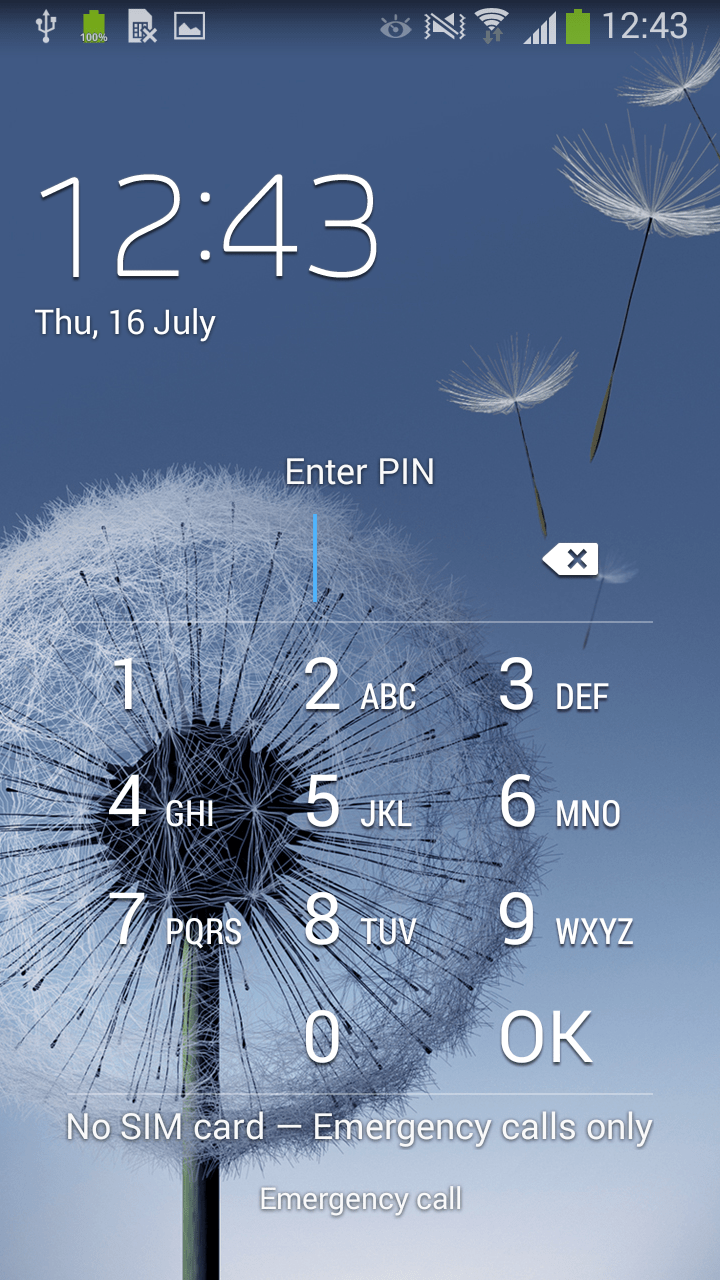This screenshot has width=720, height=1280.
Task: Select the 8 TUV key
Action: coord(359,921)
